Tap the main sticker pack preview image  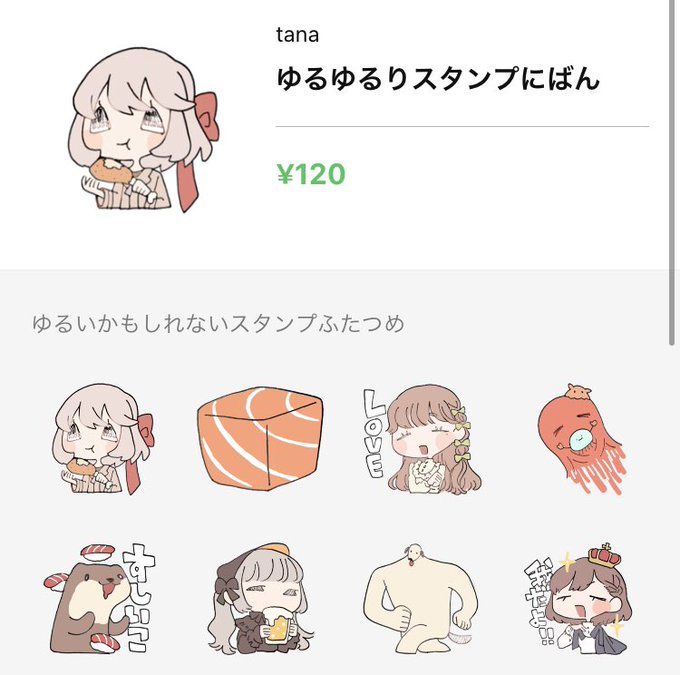point(143,129)
